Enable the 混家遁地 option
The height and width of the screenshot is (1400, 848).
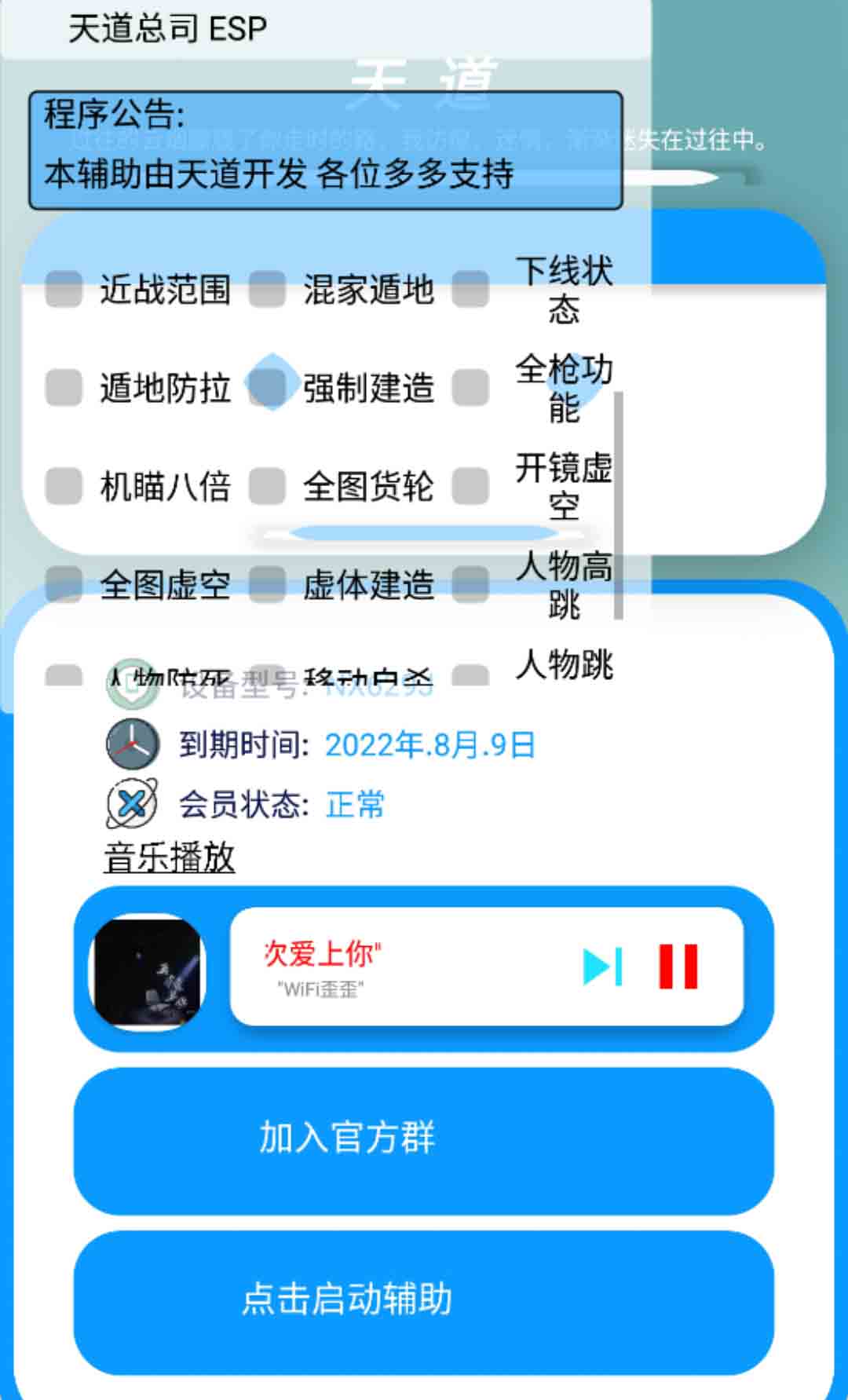coord(267,289)
